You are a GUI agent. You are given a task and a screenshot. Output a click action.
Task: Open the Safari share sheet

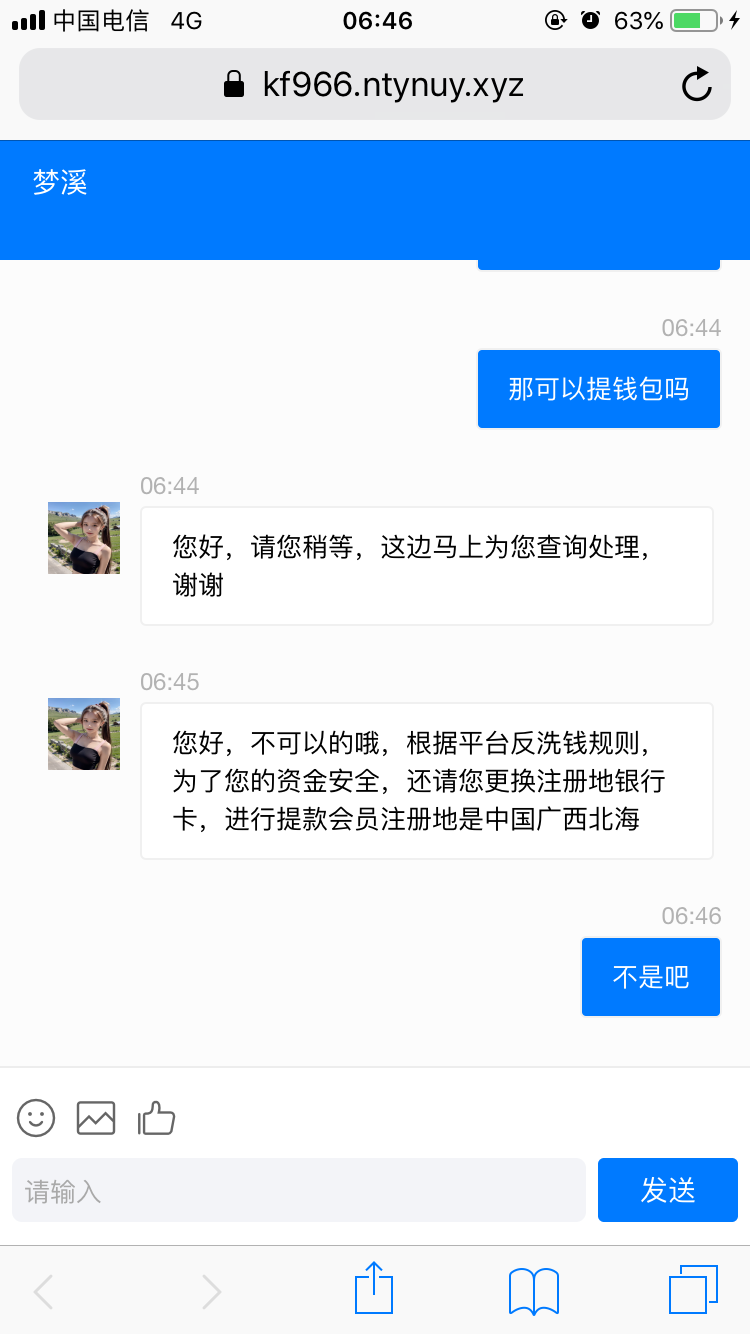[374, 1289]
